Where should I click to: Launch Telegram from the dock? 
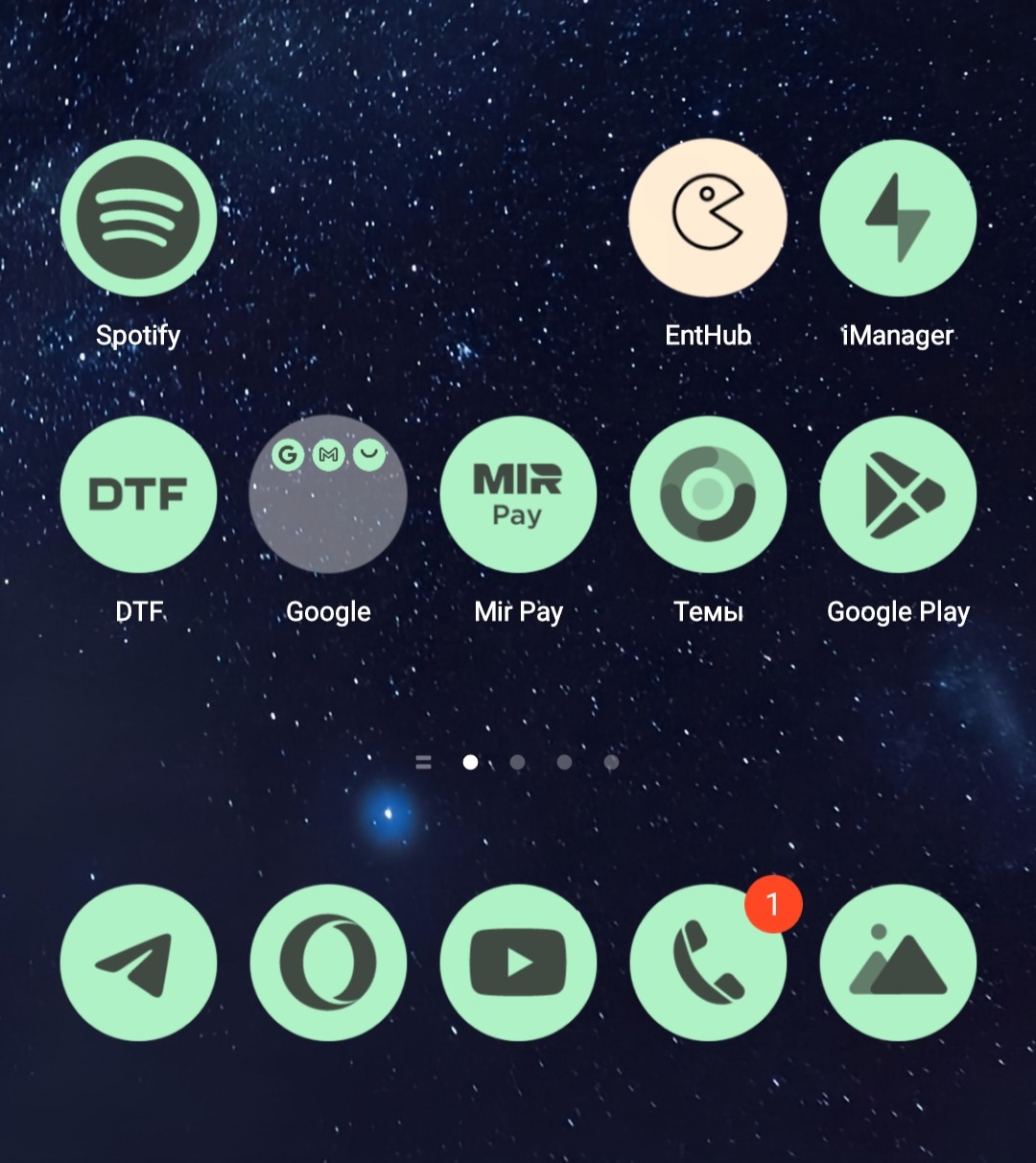pos(138,962)
